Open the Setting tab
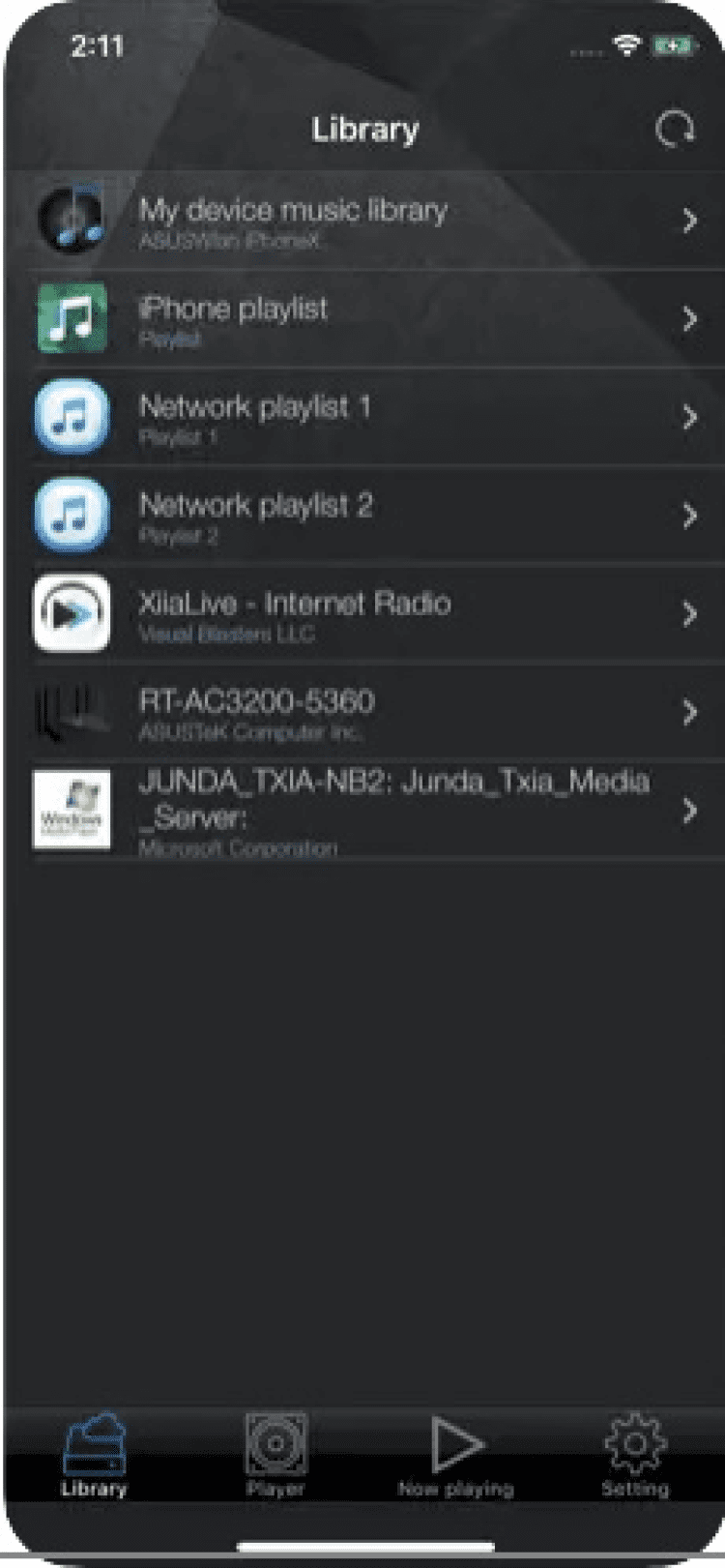The width and height of the screenshot is (725, 1568). click(x=635, y=1454)
